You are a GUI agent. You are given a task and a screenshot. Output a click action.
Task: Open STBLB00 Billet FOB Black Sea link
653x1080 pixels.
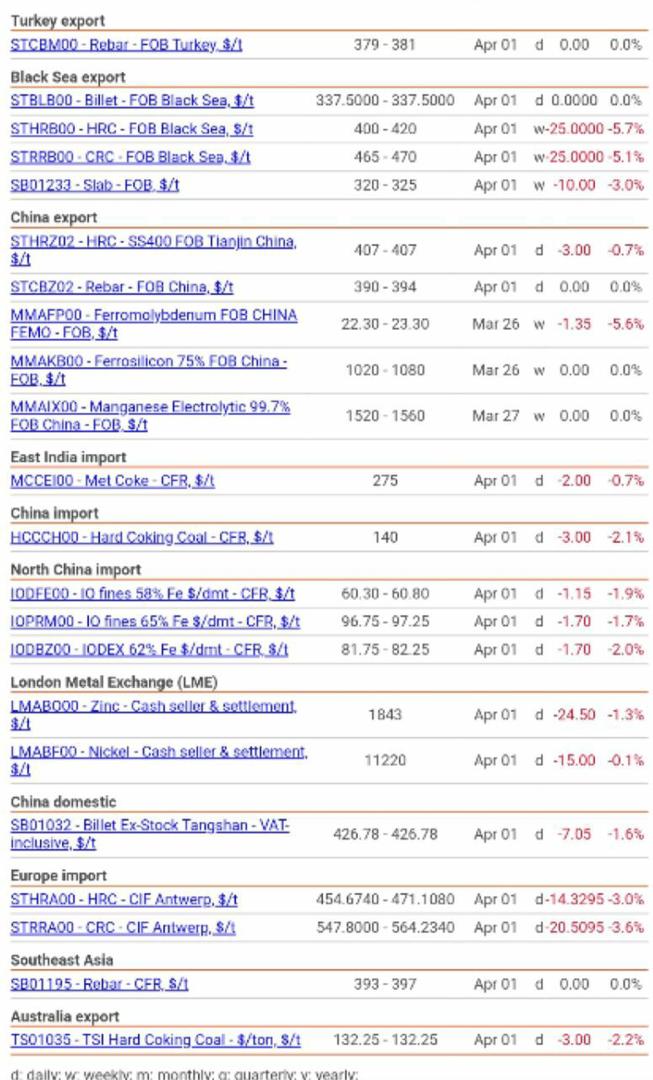pos(132,101)
